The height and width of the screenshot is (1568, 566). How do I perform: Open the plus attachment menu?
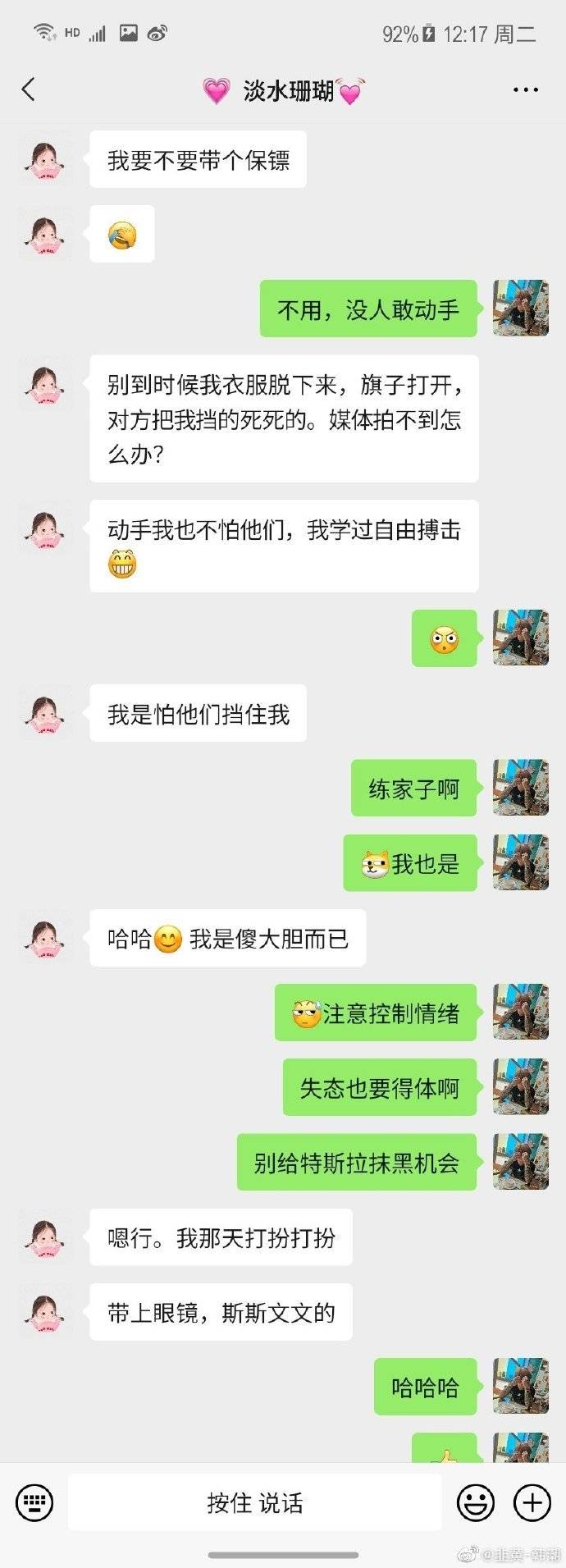point(532,1502)
